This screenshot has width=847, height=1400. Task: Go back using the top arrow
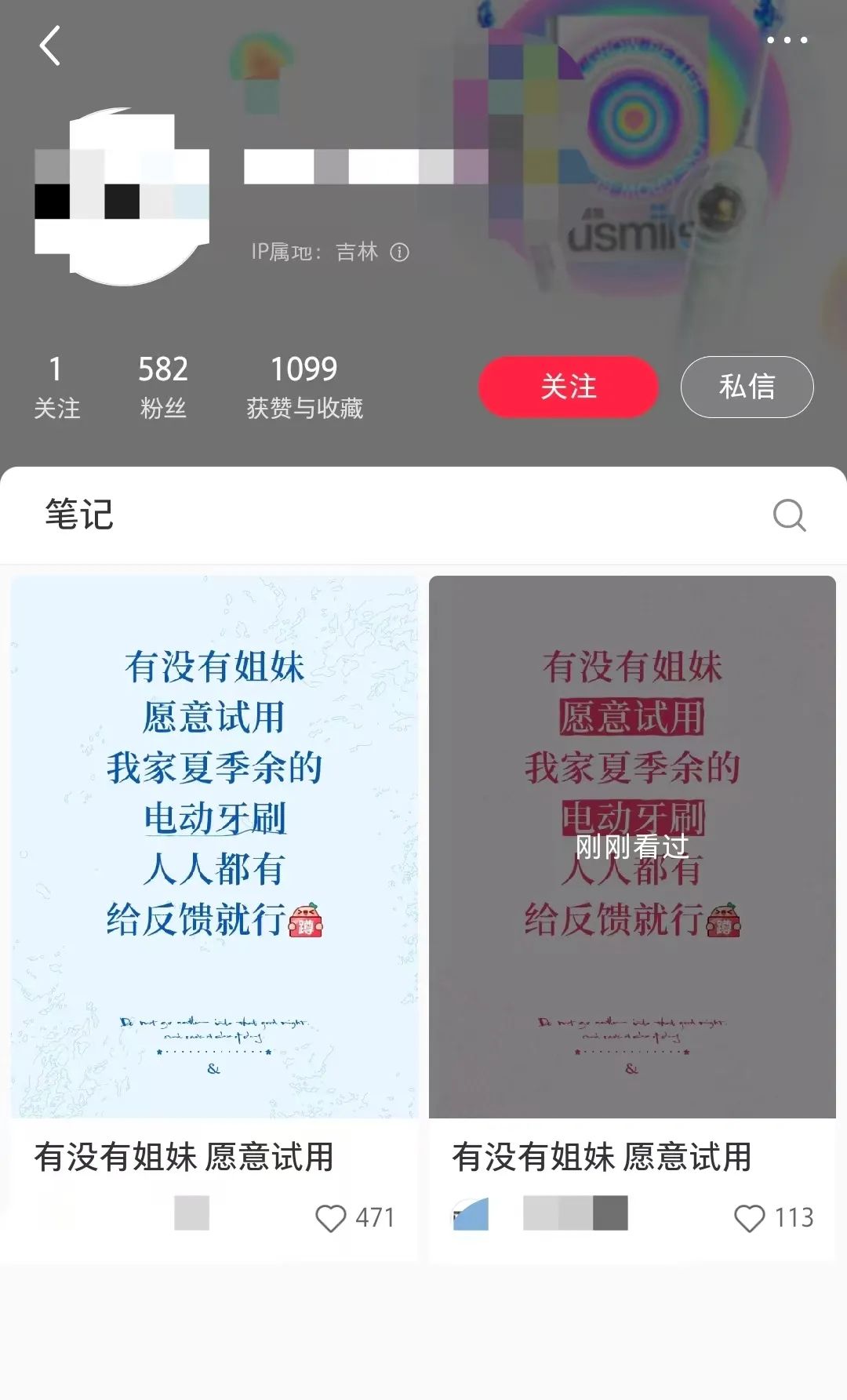[50, 45]
